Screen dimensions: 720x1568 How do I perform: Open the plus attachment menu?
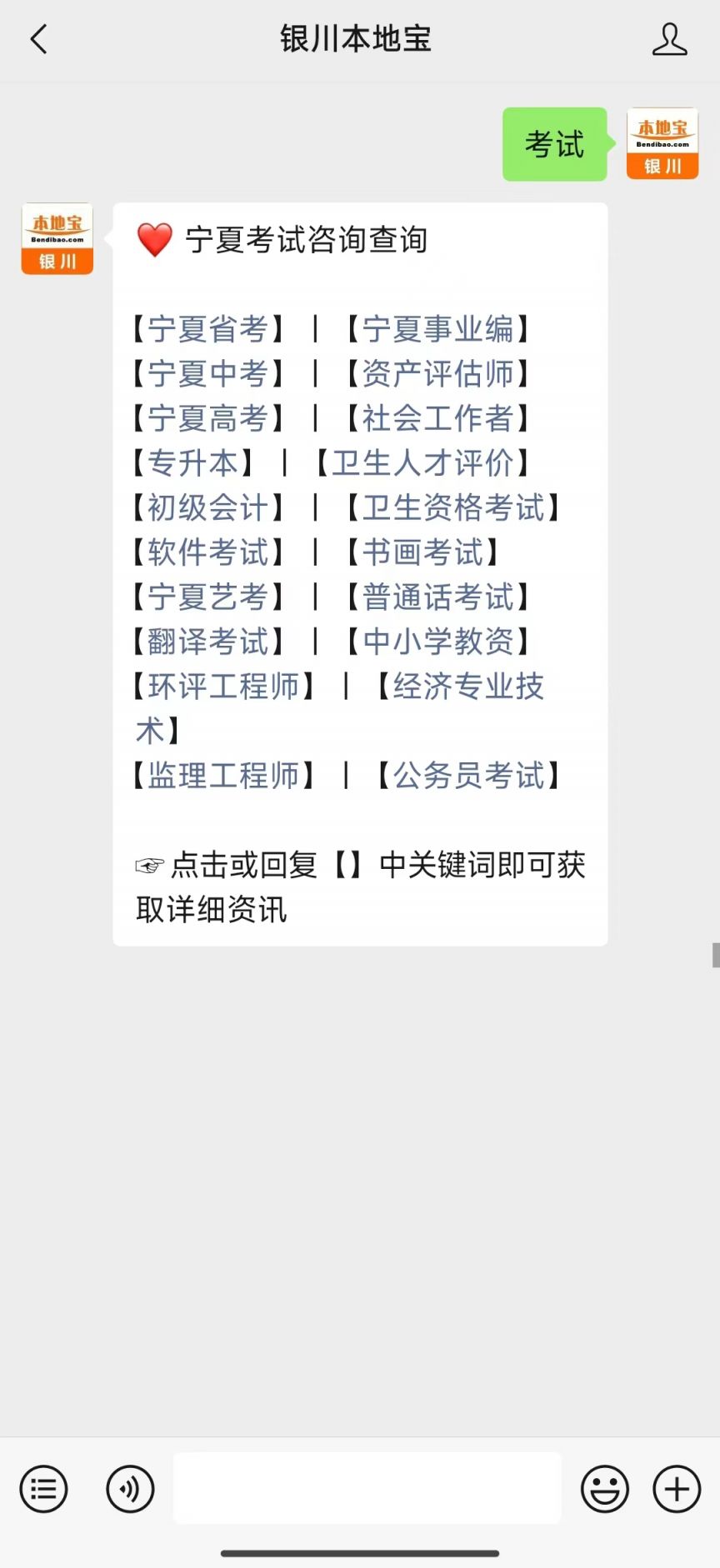677,1489
